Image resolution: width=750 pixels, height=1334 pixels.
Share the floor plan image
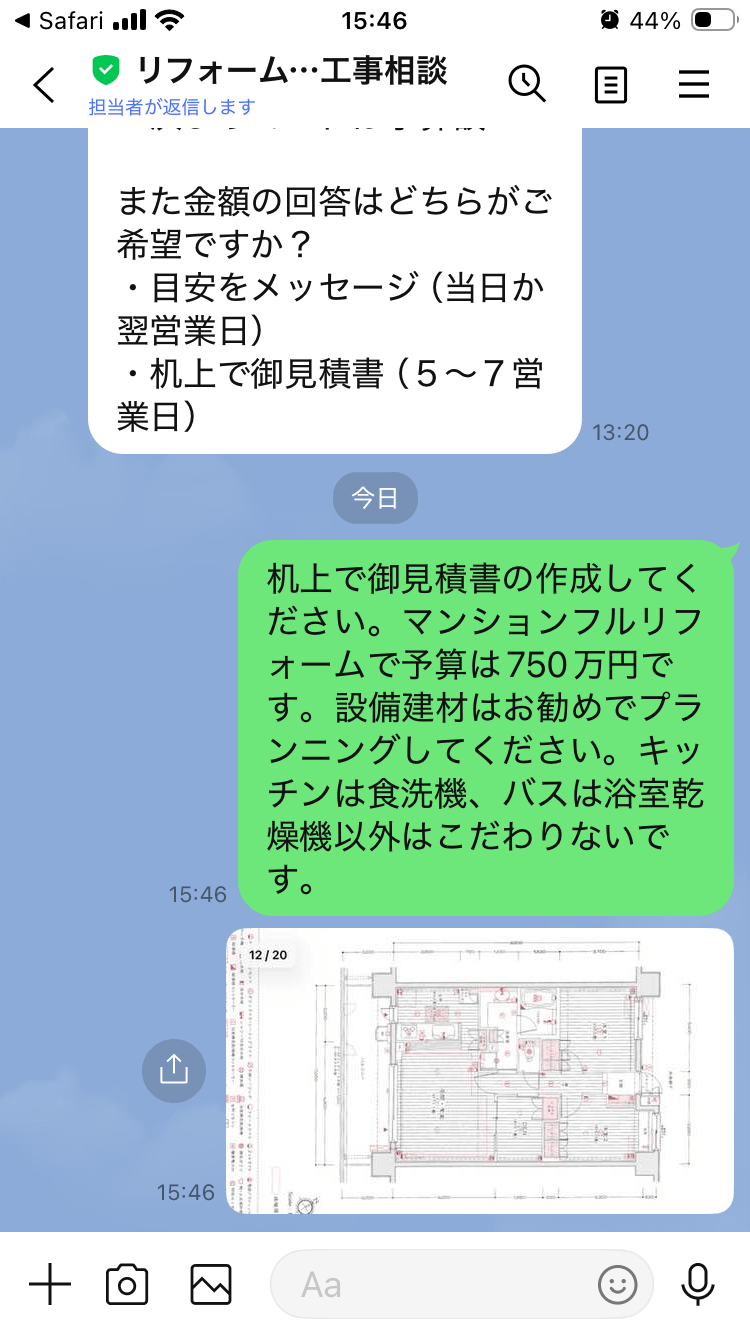point(174,1070)
